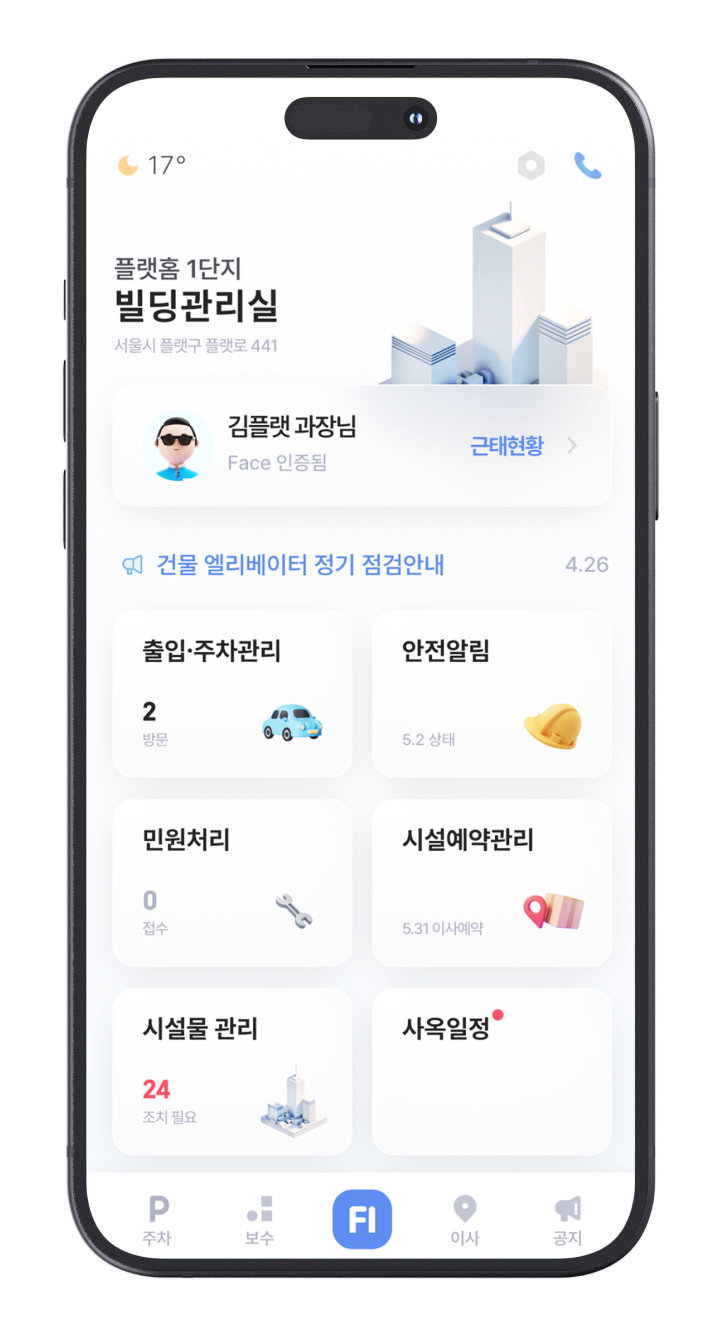Screen dimensions: 728x1334
Task: Switch to the 보수 tab
Action: [260, 1220]
